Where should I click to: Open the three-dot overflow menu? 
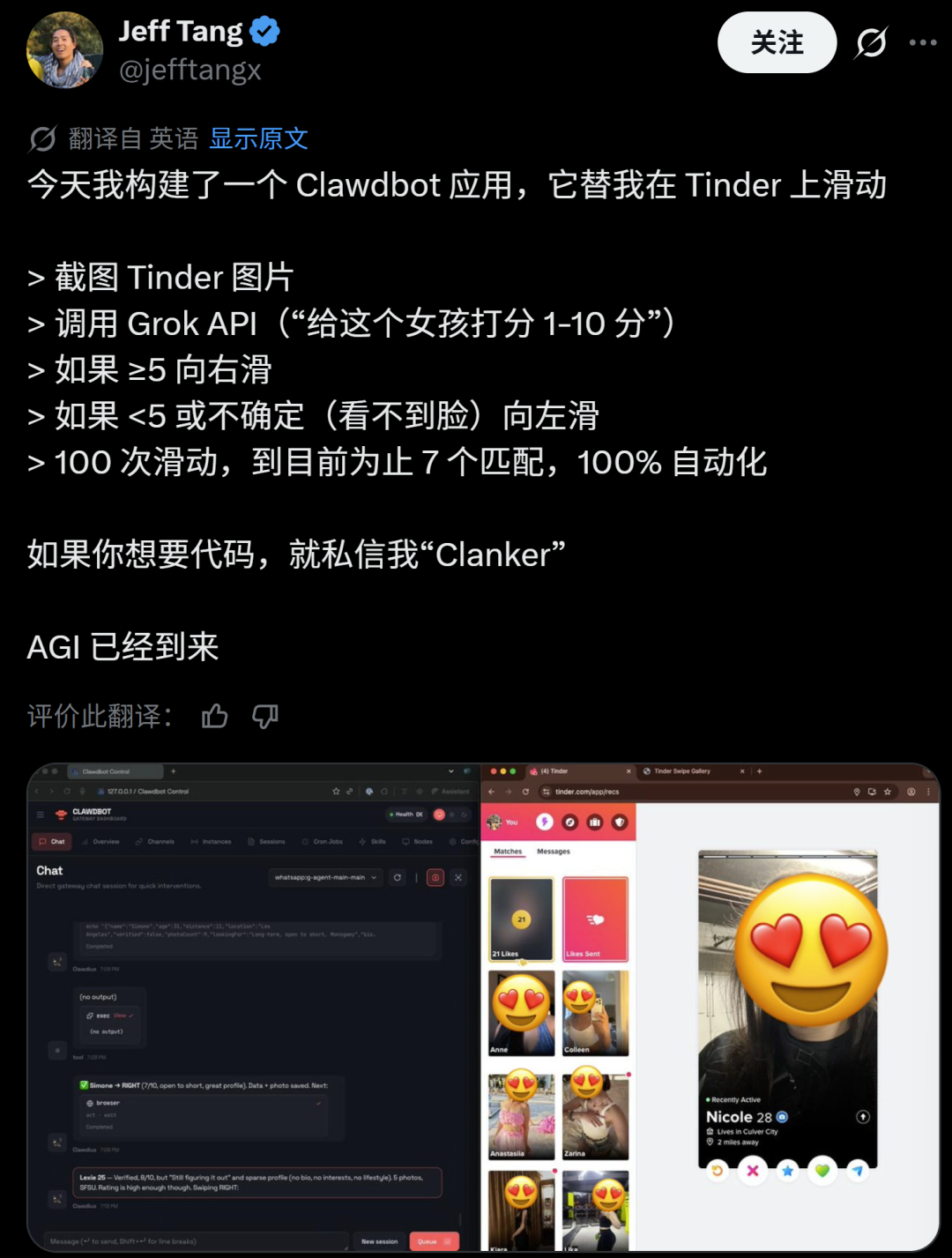923,42
